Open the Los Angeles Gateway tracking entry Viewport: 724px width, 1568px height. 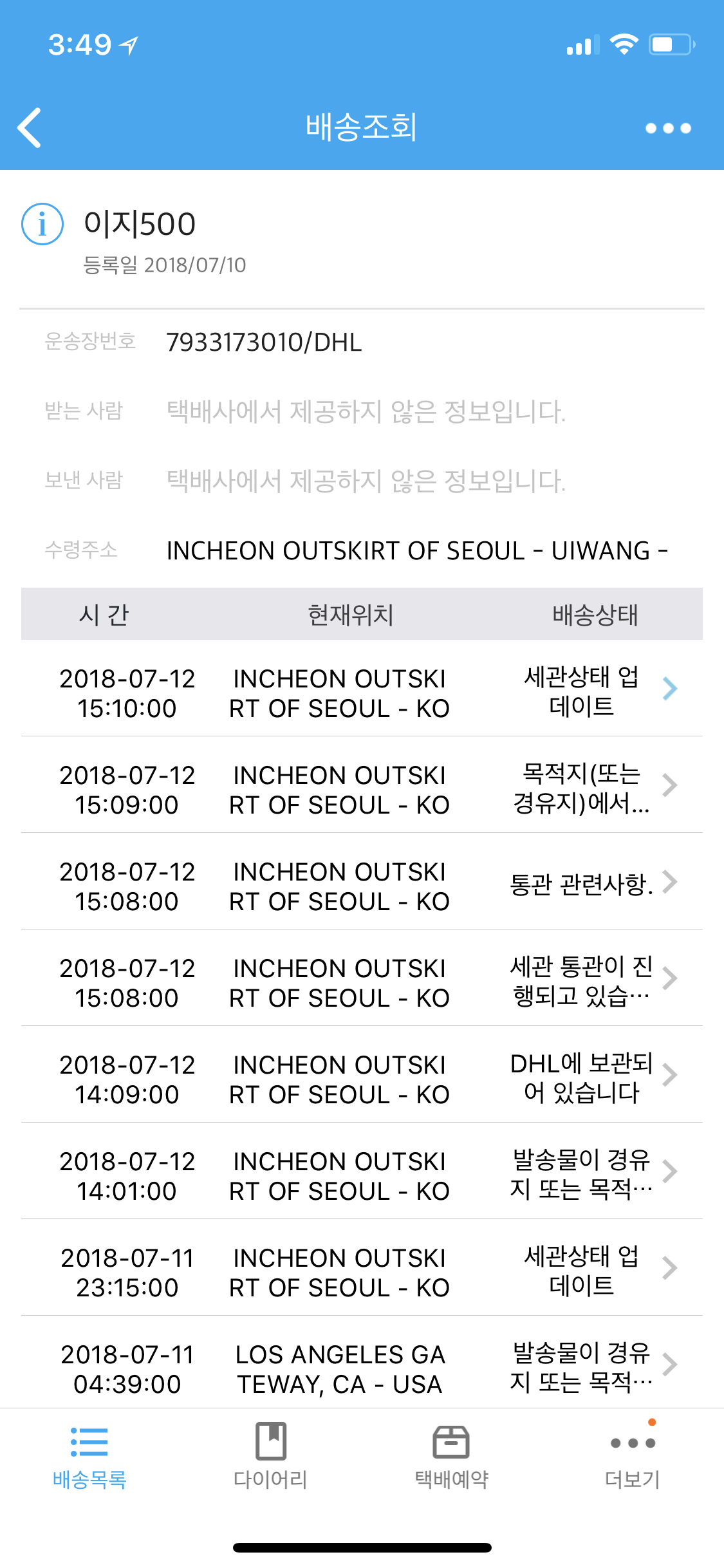point(362,1363)
